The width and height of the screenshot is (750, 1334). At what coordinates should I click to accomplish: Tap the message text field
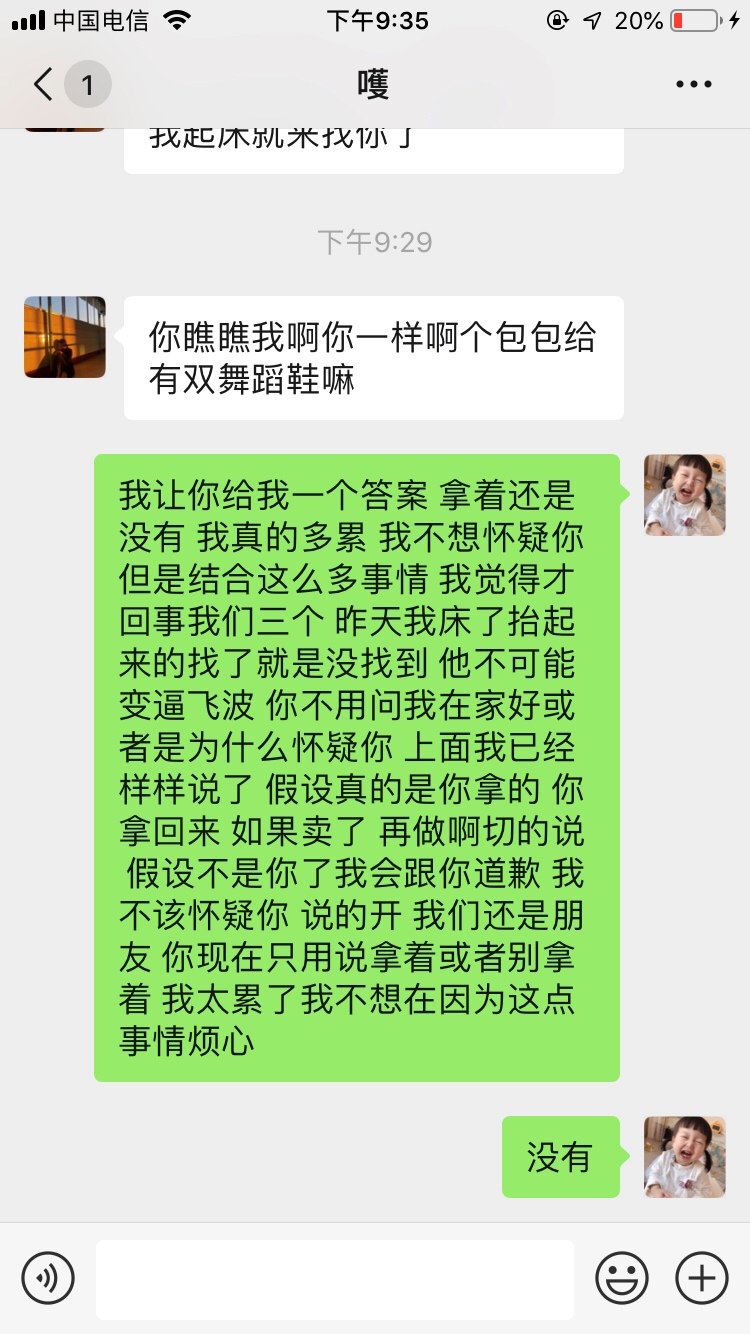point(334,1279)
